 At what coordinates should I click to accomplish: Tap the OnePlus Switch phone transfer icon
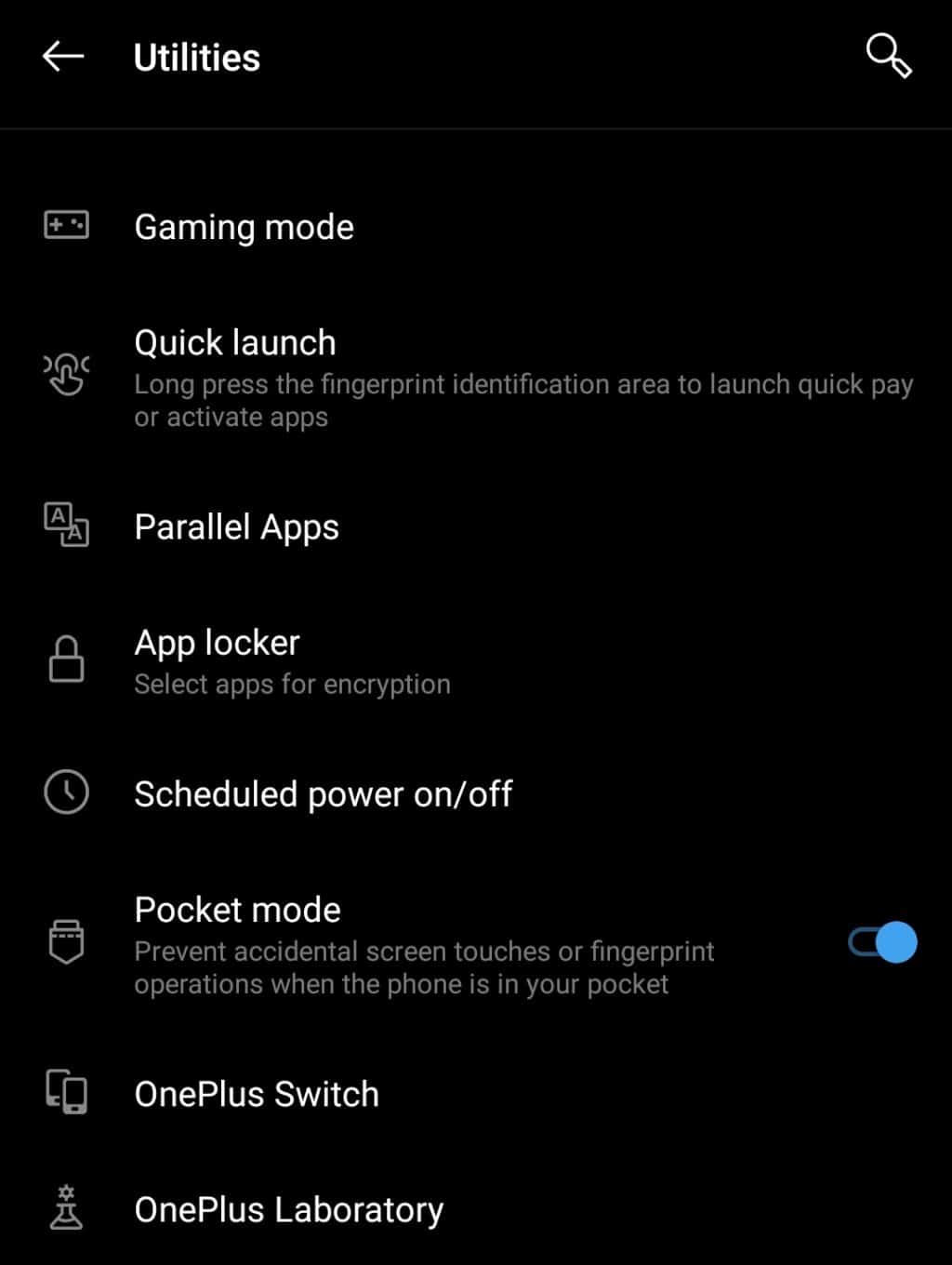pos(66,1093)
